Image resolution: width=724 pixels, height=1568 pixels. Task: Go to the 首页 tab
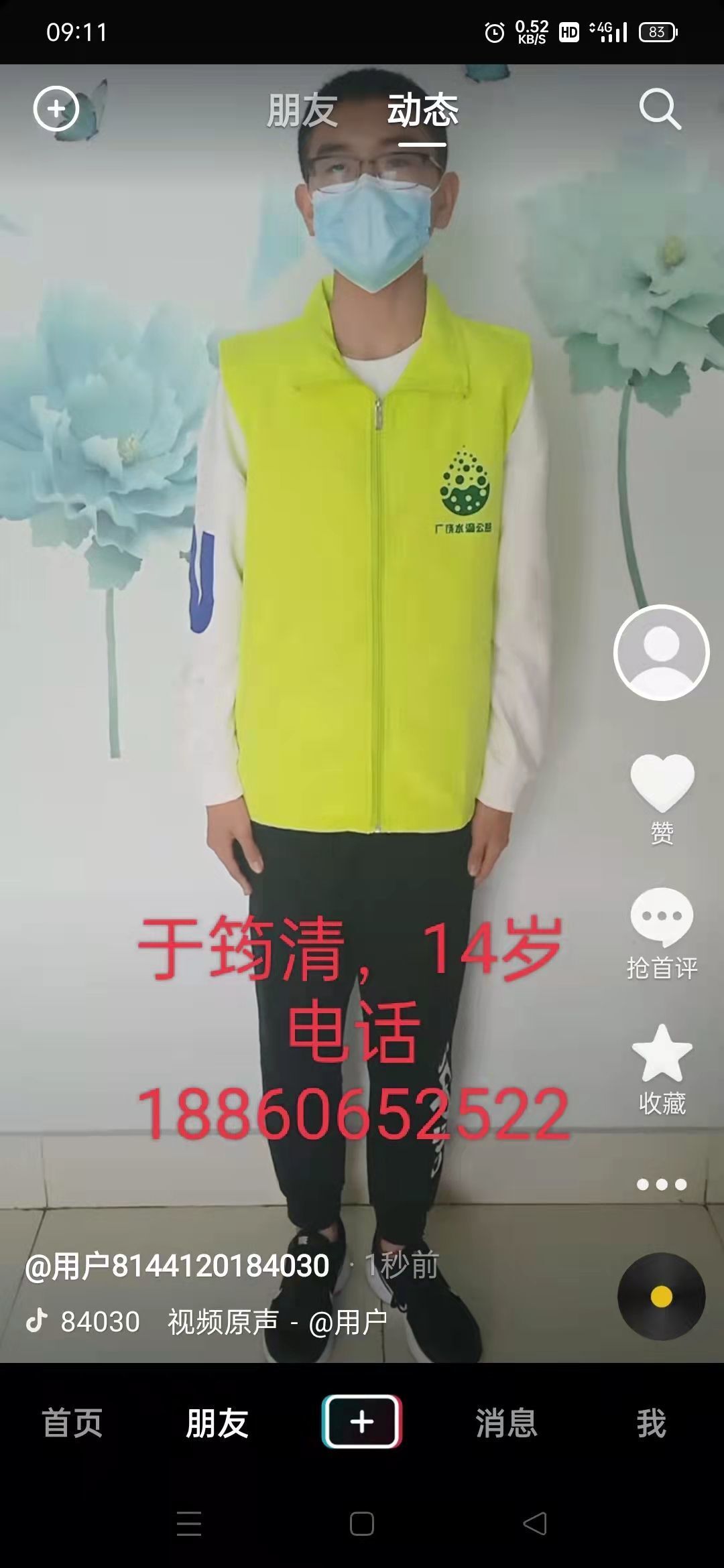click(x=72, y=1423)
